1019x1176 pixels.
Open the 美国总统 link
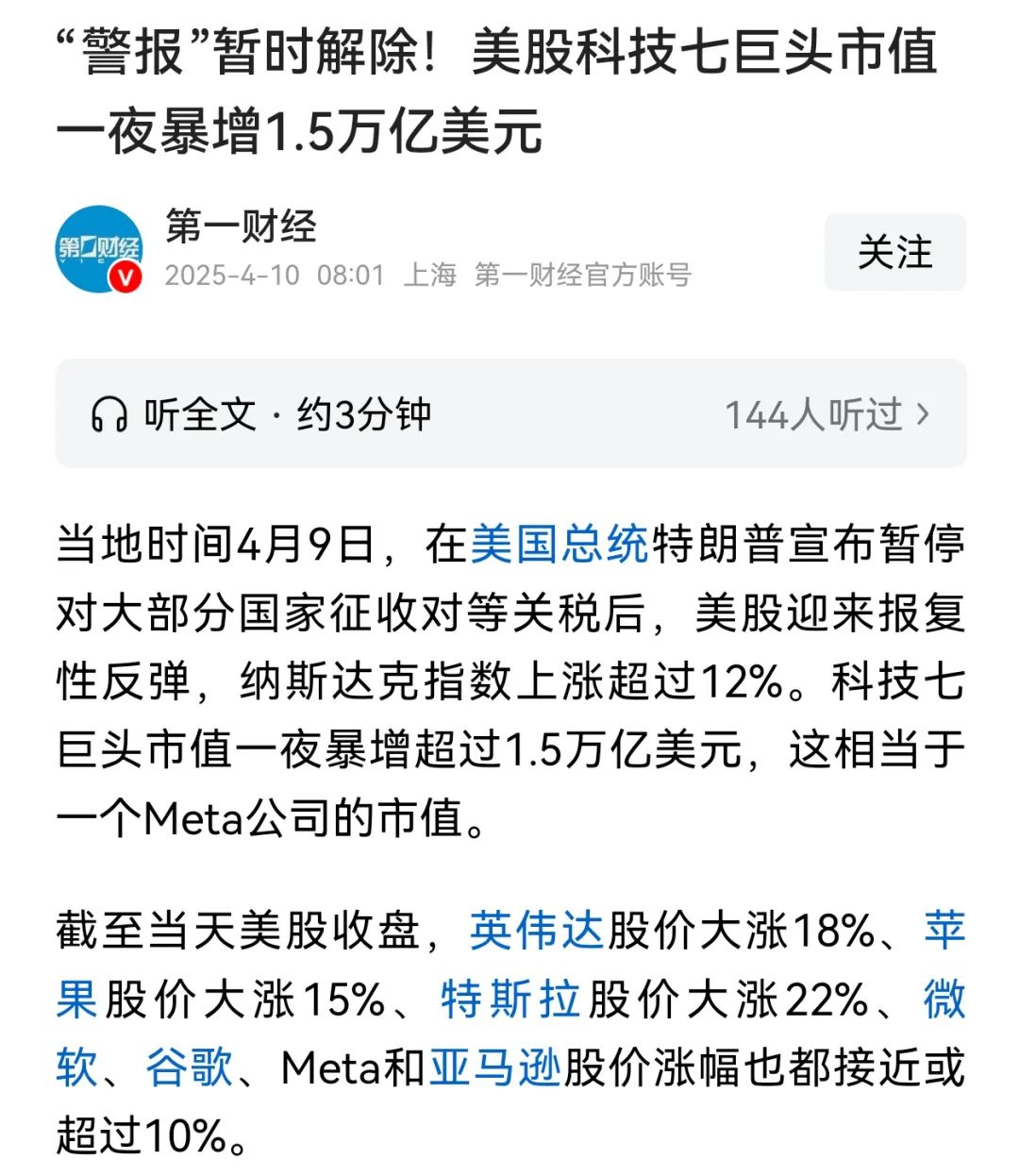coord(560,546)
